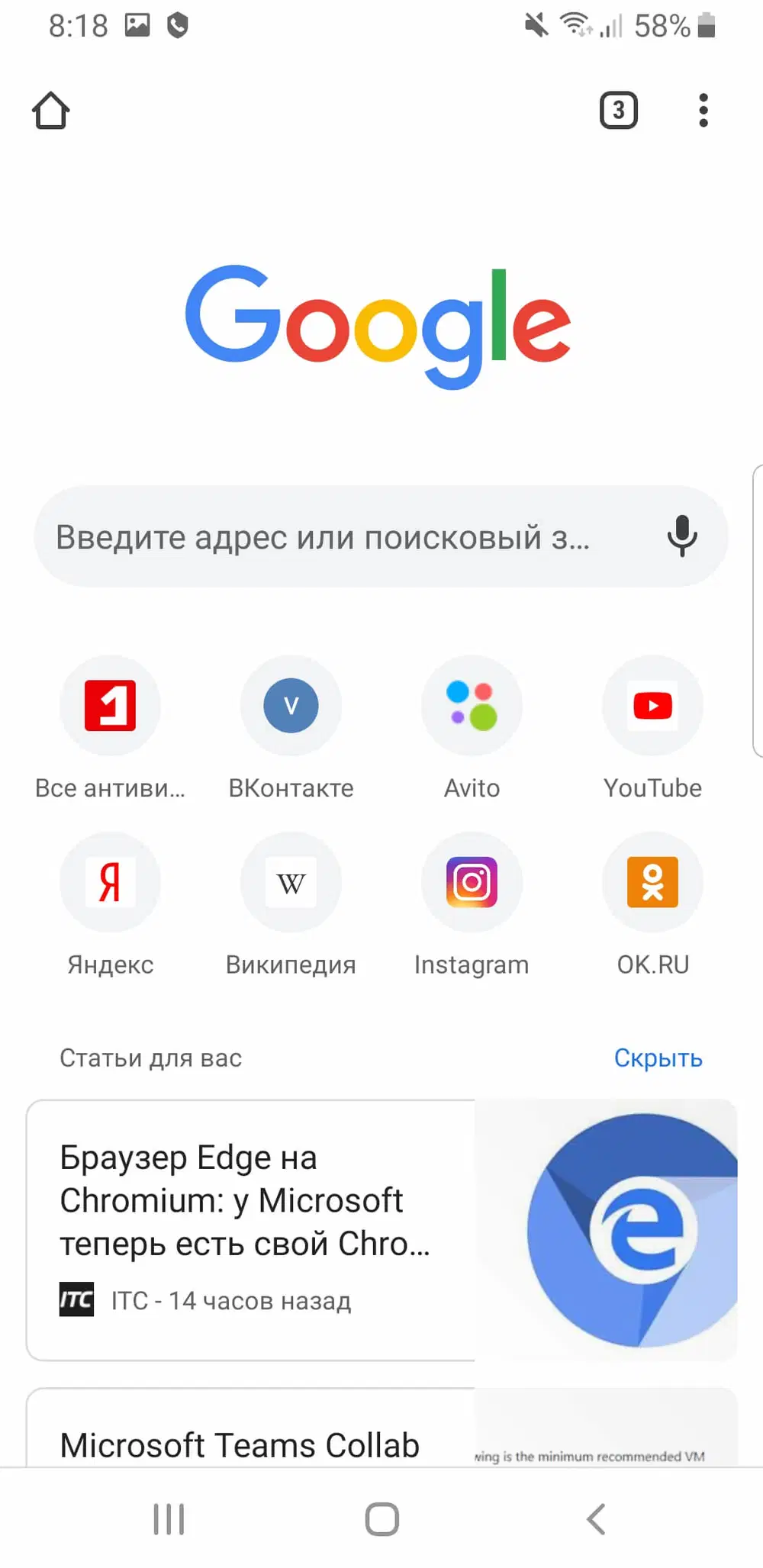Screen dimensions: 763x1568
Task: Open the ВКонтакте shortcut
Action: pyautogui.click(x=291, y=706)
